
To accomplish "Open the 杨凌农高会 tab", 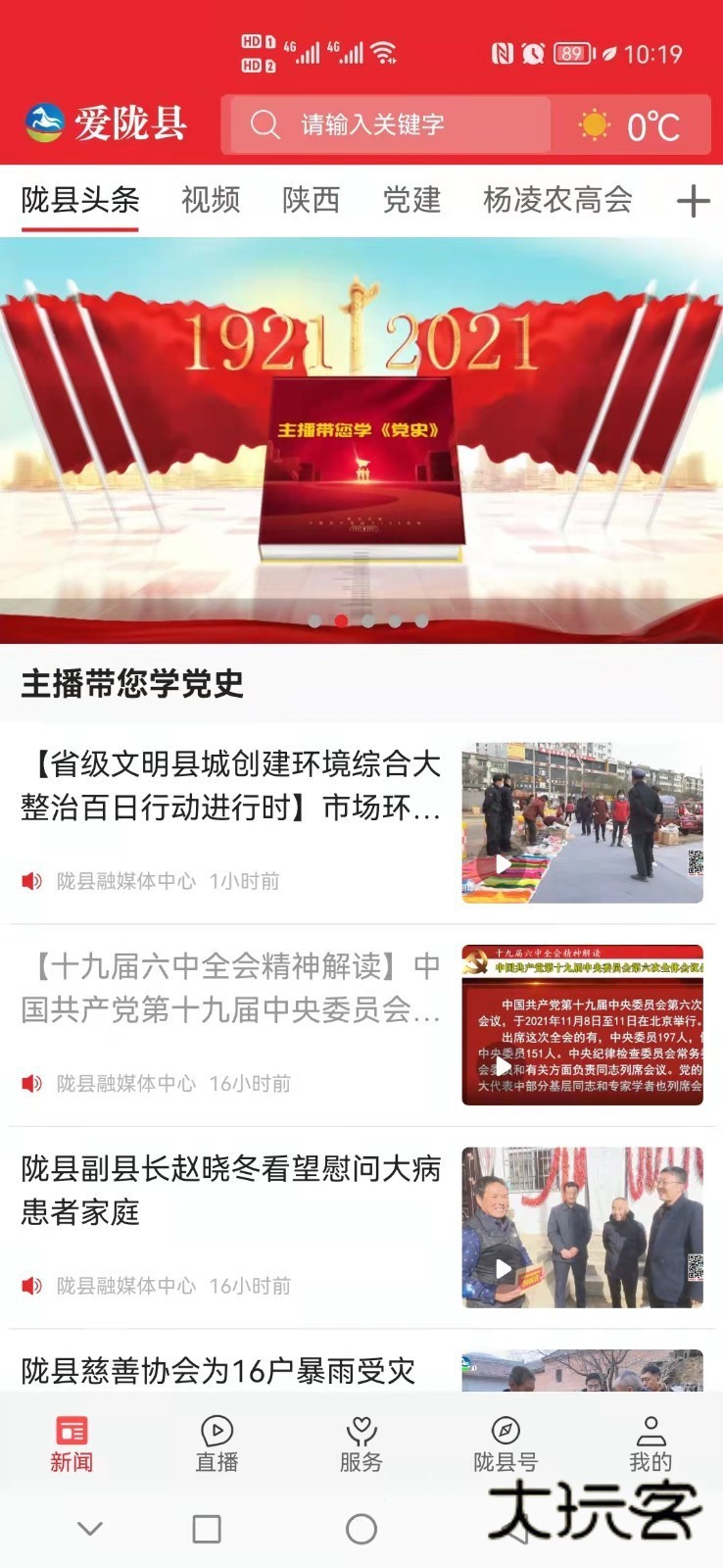I will coord(557,200).
